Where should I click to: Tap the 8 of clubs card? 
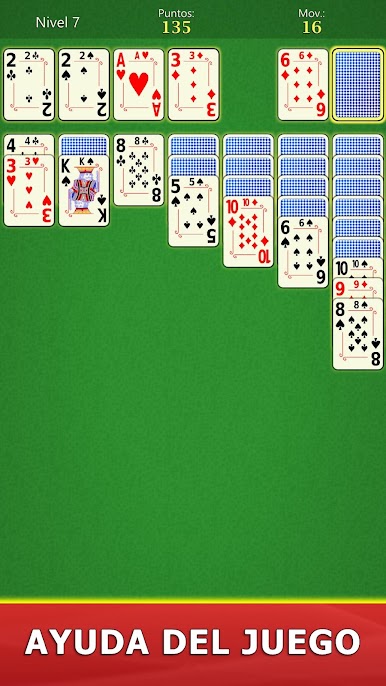pyautogui.click(x=139, y=170)
